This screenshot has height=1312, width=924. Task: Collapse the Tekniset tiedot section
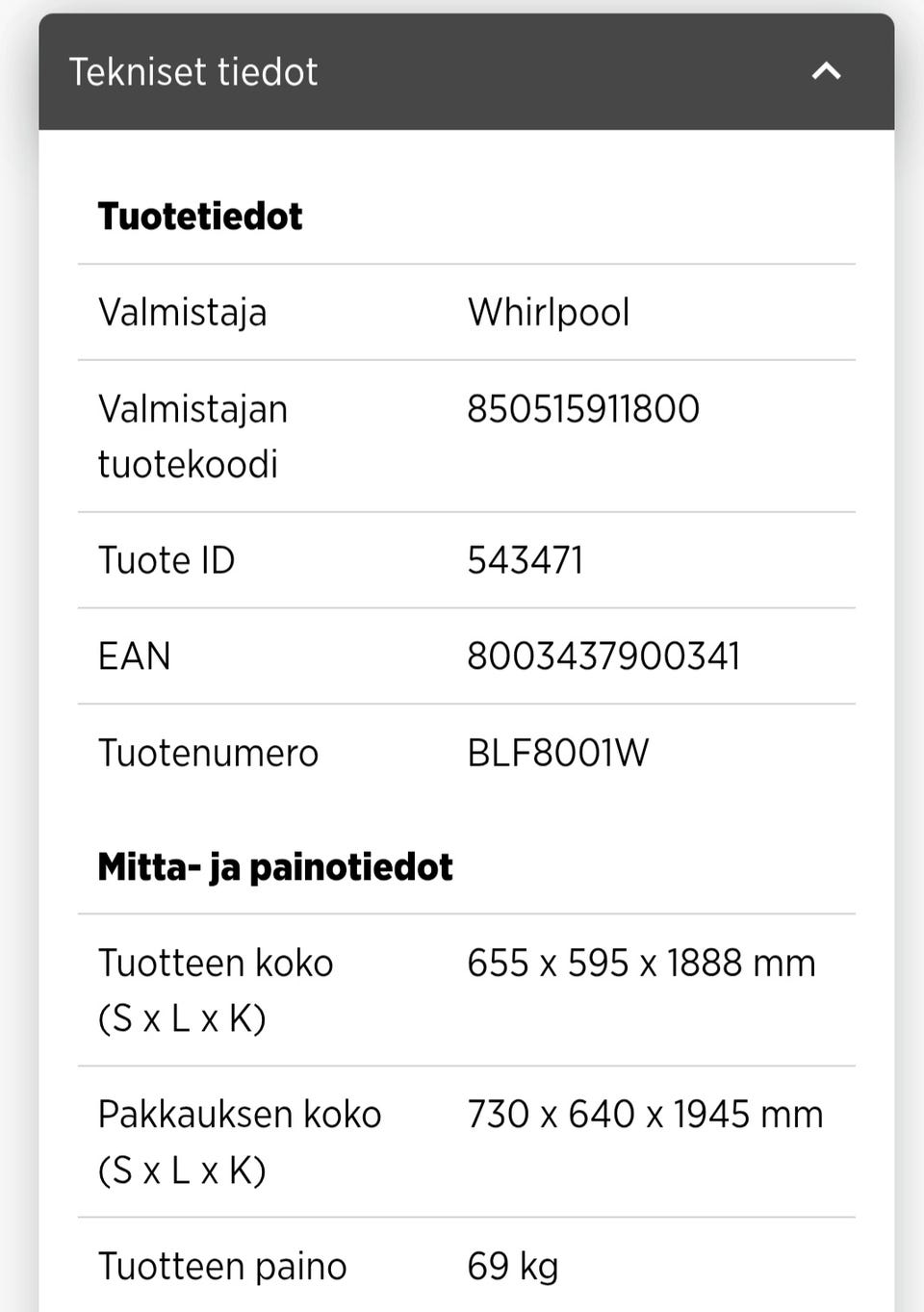[x=826, y=71]
